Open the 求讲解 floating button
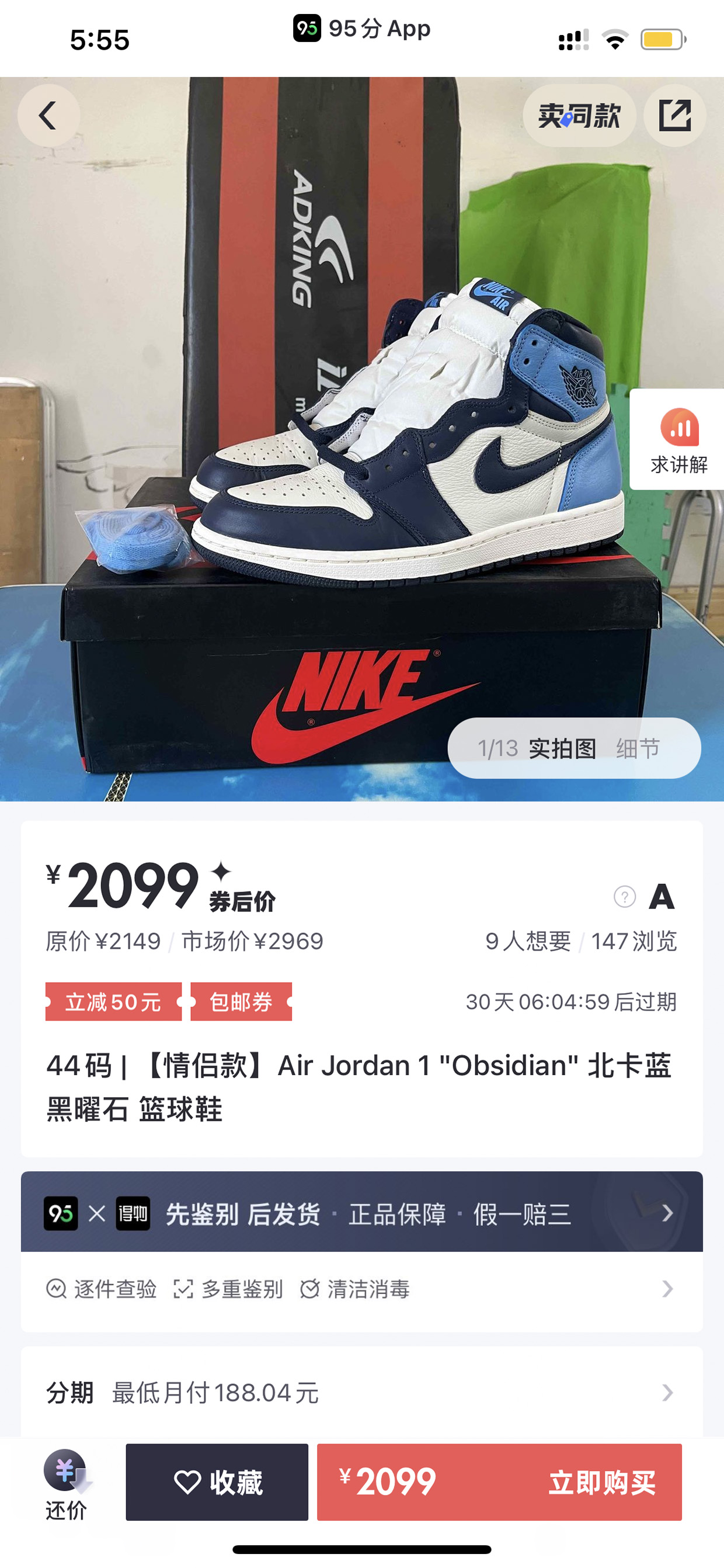 (x=678, y=439)
